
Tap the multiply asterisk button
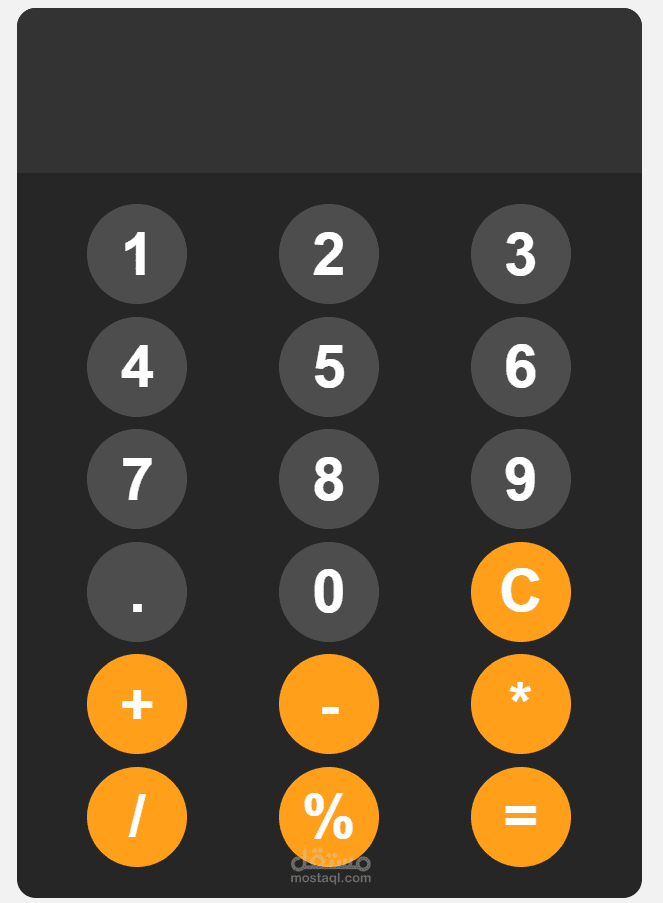[x=521, y=704]
